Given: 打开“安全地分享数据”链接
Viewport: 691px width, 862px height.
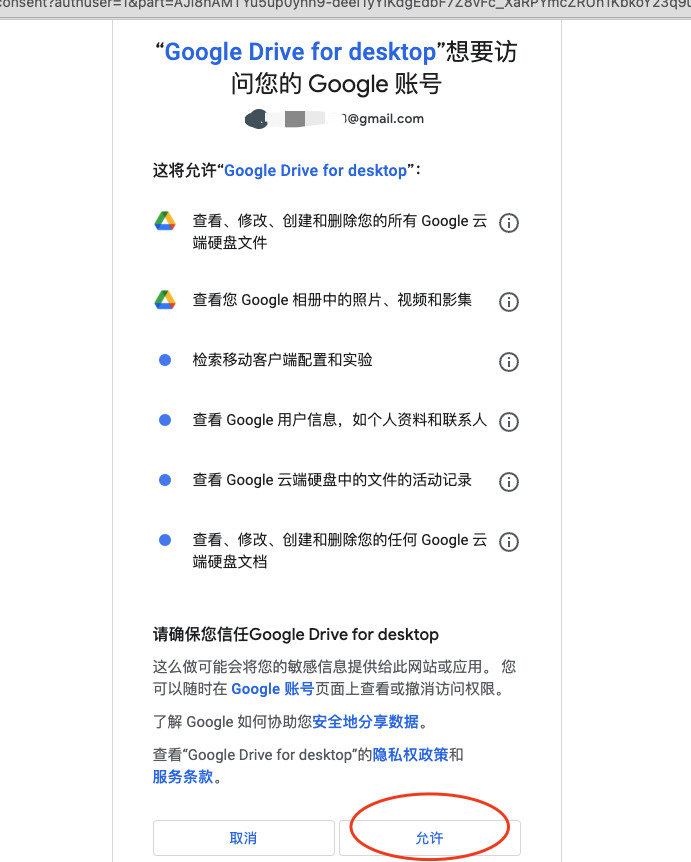Looking at the screenshot, I should 366,722.
